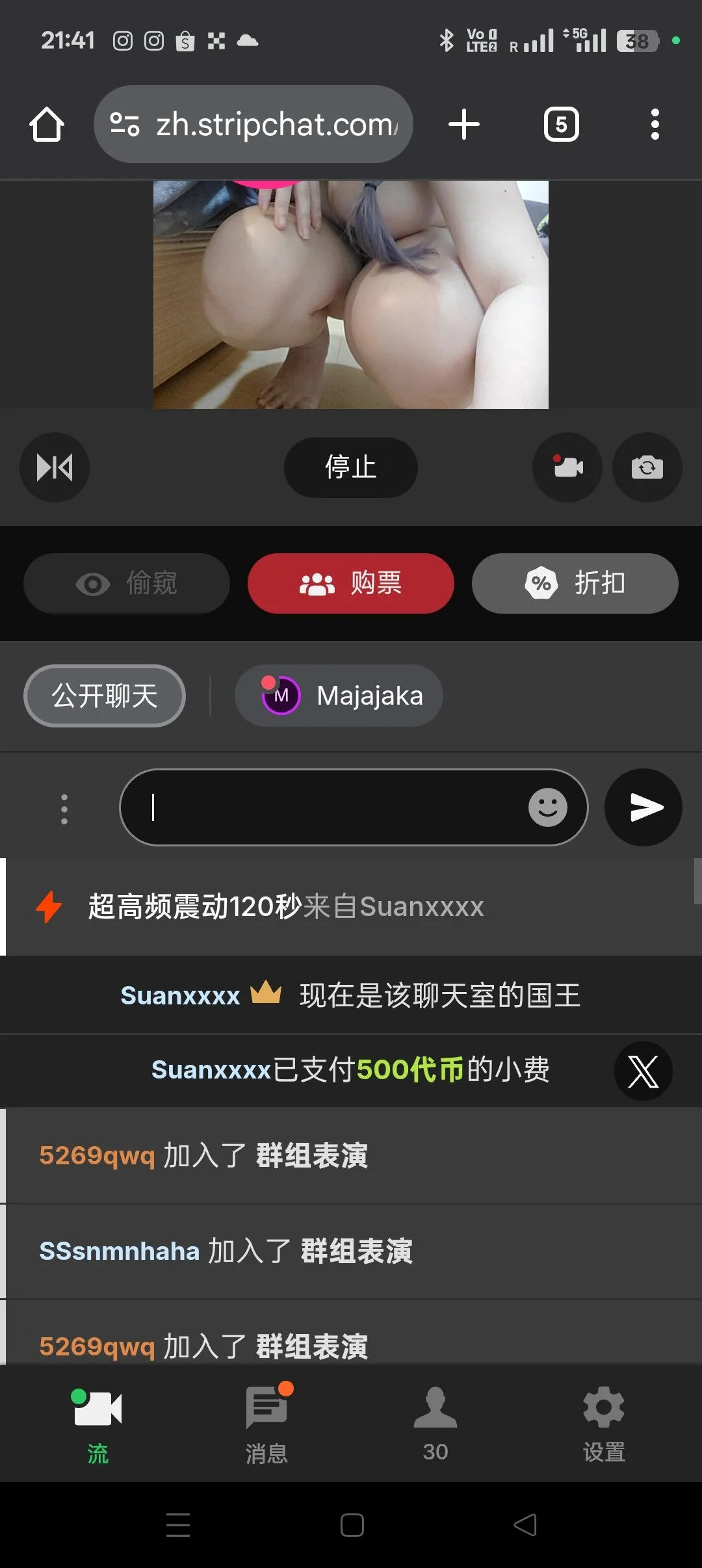Send the chat message

coord(643,807)
